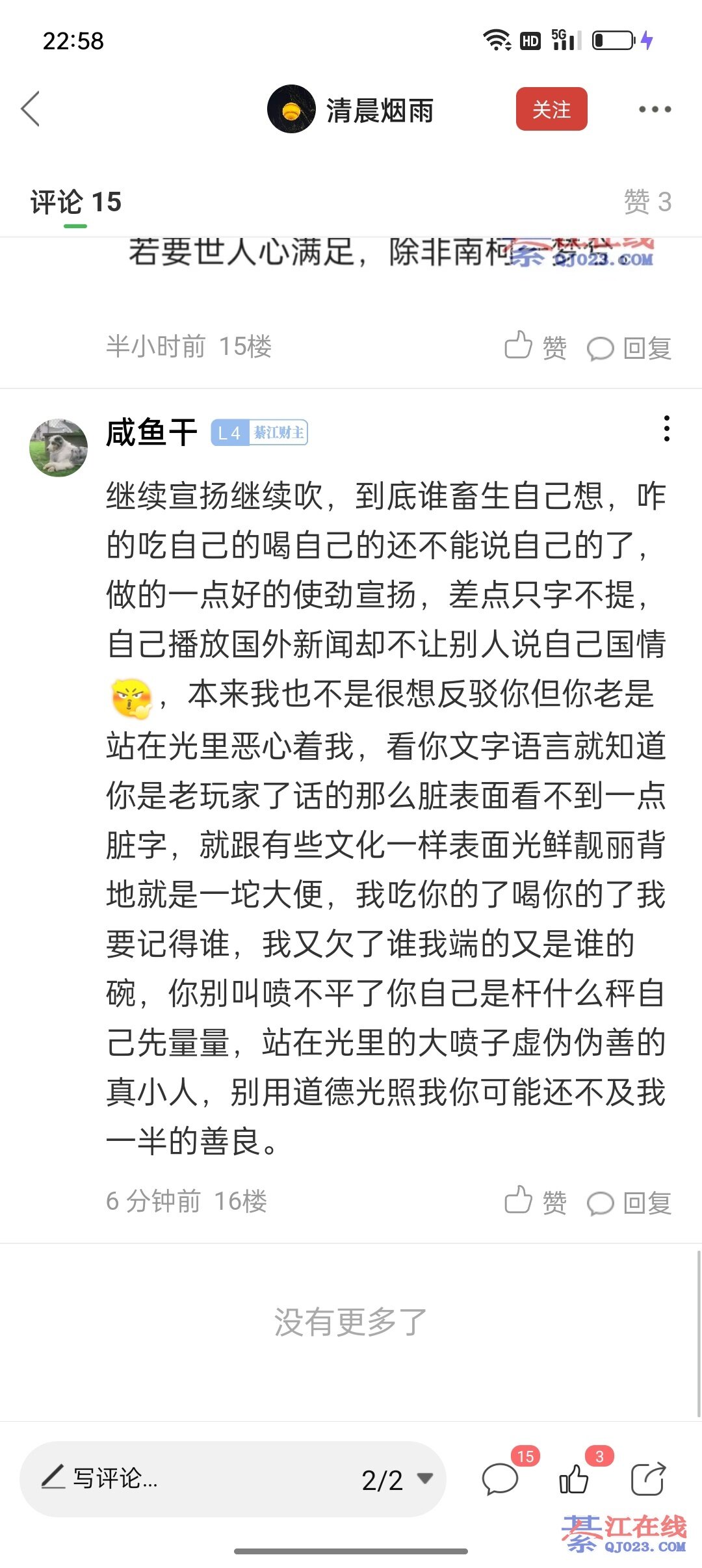This screenshot has width=702, height=1568.
Task: Open 咸鱼干's avatar
Action: coord(58,447)
